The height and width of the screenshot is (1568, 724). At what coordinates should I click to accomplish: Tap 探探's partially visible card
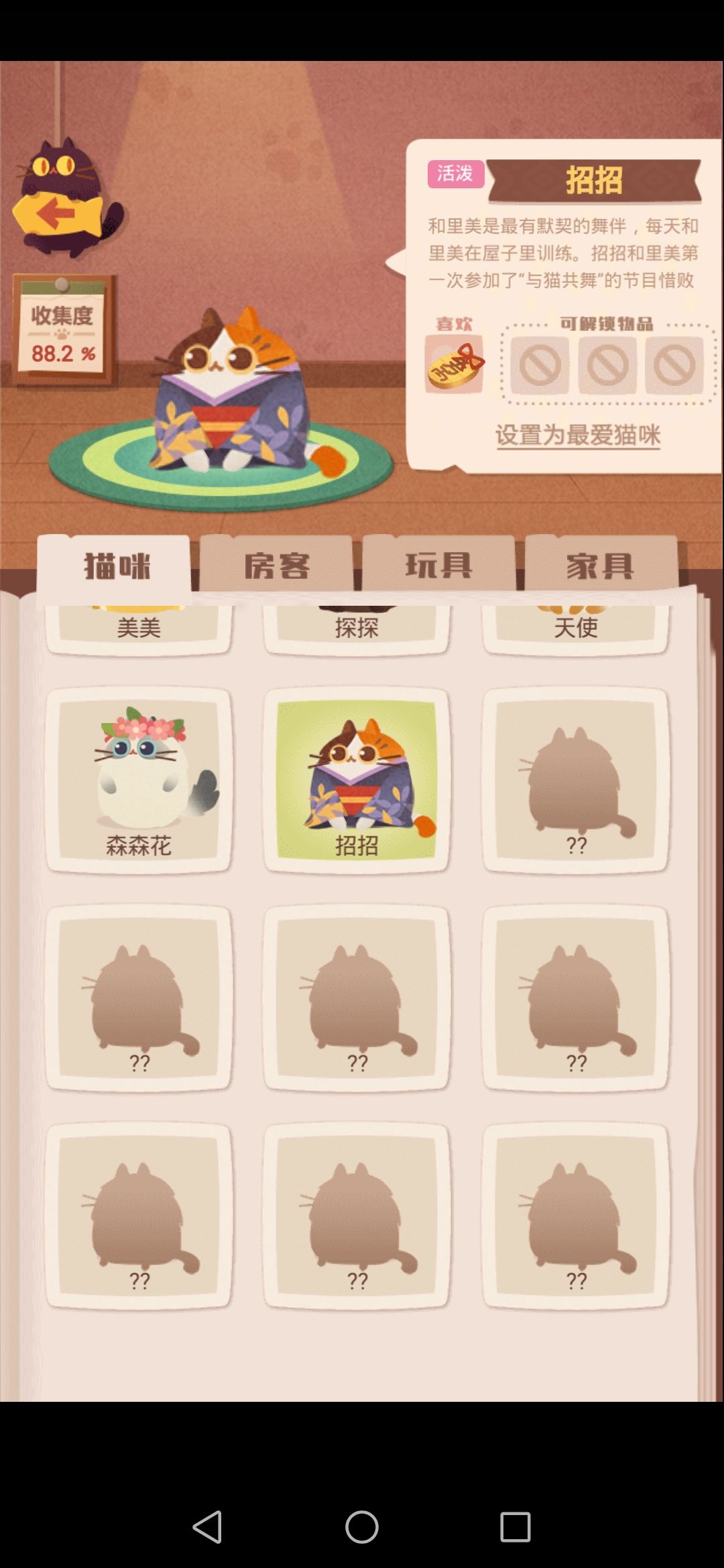coord(354,627)
